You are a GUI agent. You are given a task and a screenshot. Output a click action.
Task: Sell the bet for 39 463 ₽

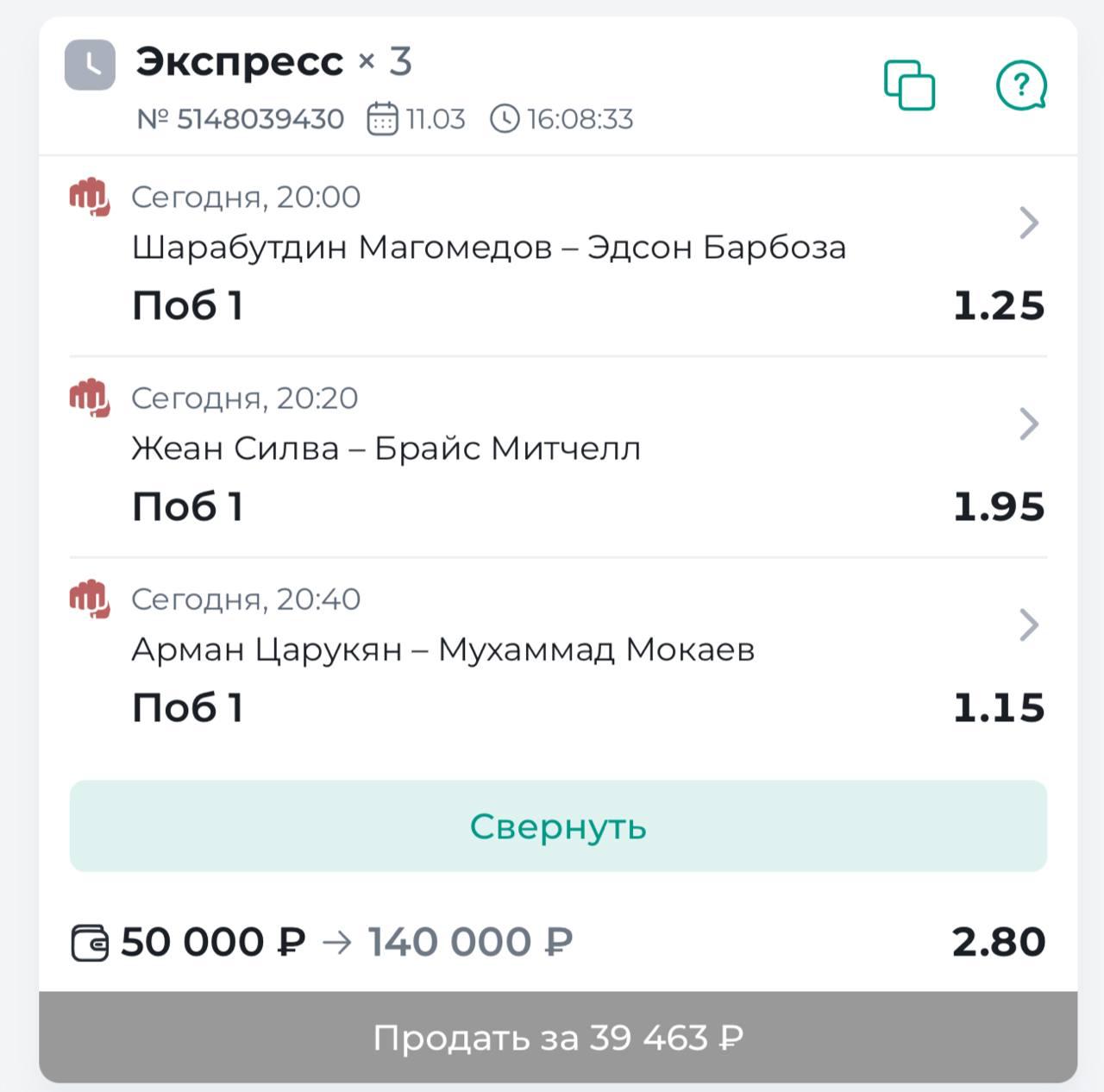(x=558, y=1038)
